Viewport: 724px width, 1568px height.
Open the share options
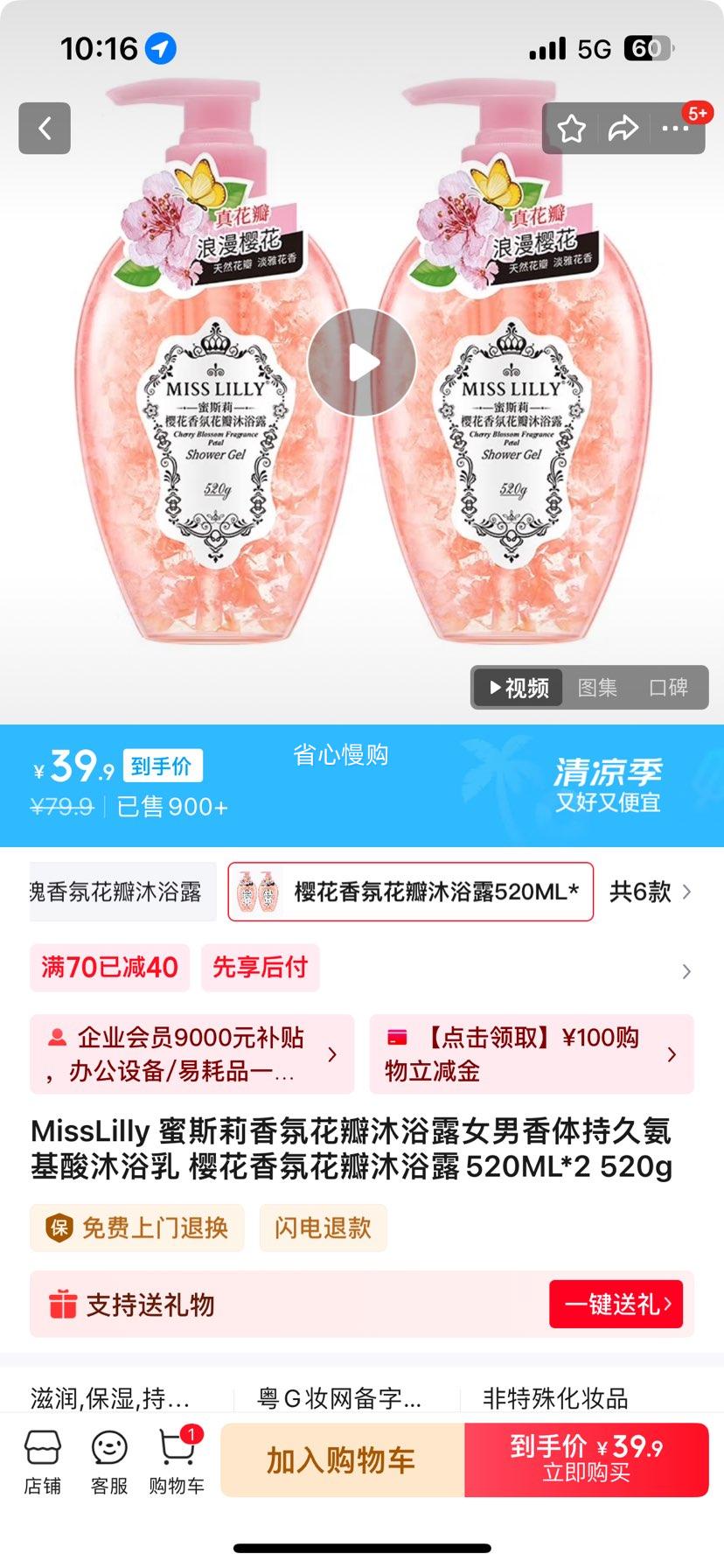624,128
